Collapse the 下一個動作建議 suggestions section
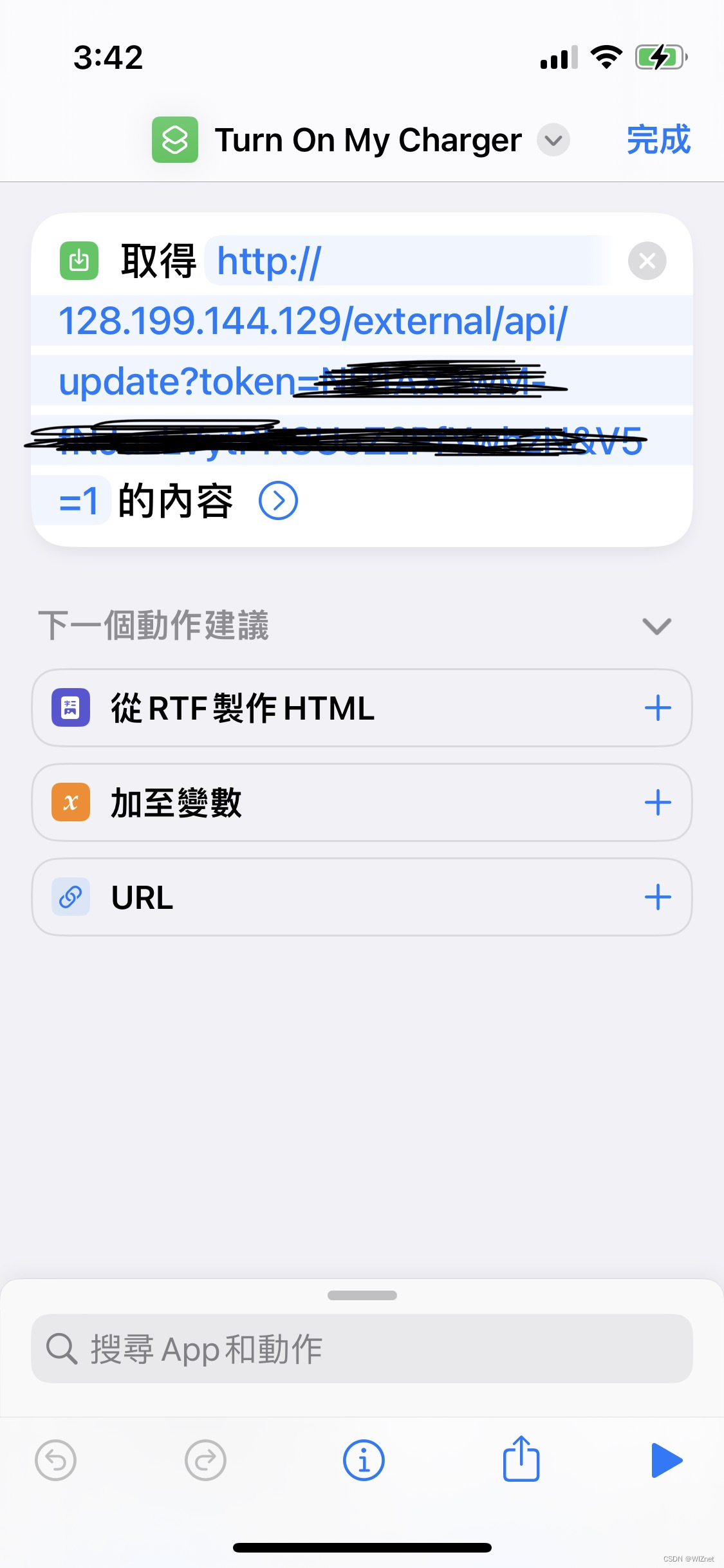The height and width of the screenshot is (1568, 724). [x=656, y=626]
